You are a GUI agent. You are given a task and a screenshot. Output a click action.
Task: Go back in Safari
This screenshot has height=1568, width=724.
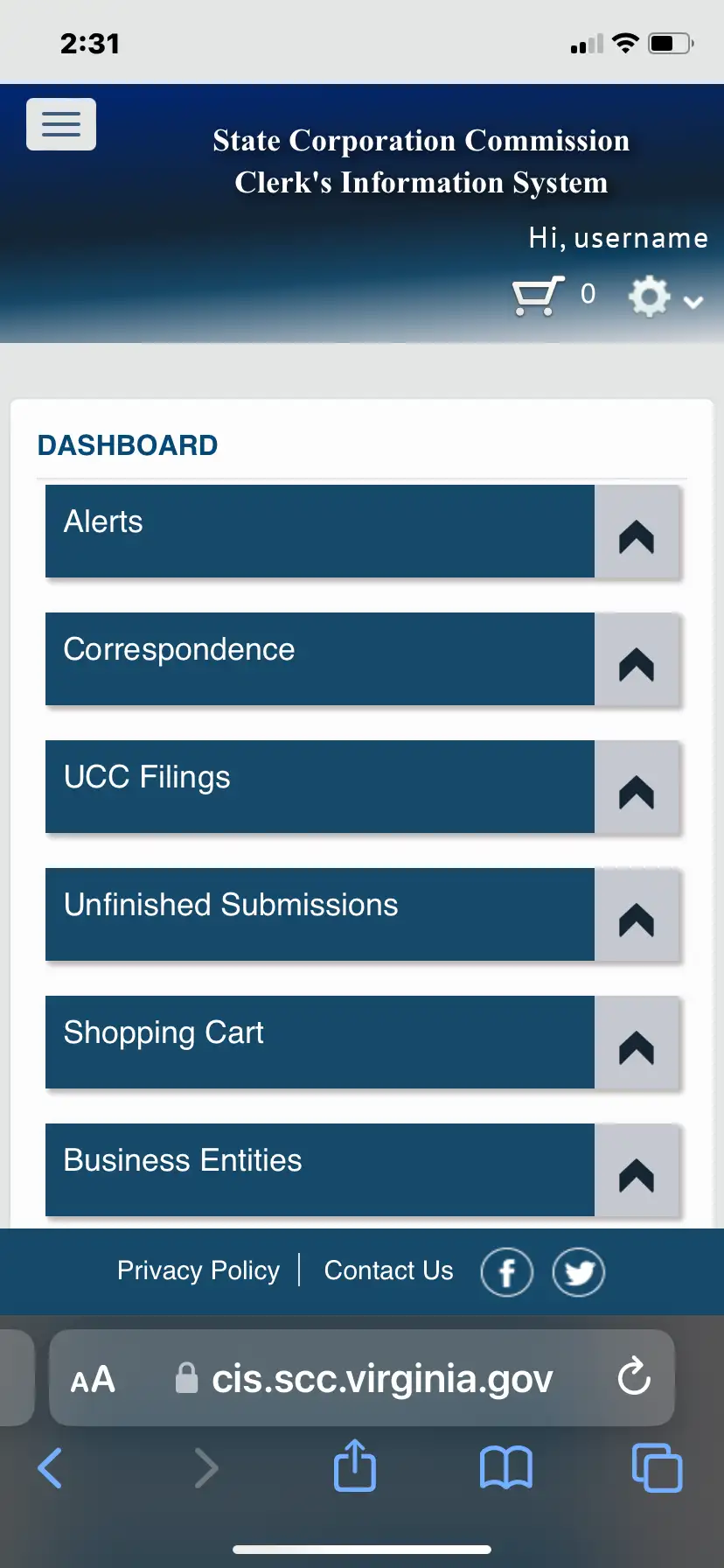tap(51, 1467)
